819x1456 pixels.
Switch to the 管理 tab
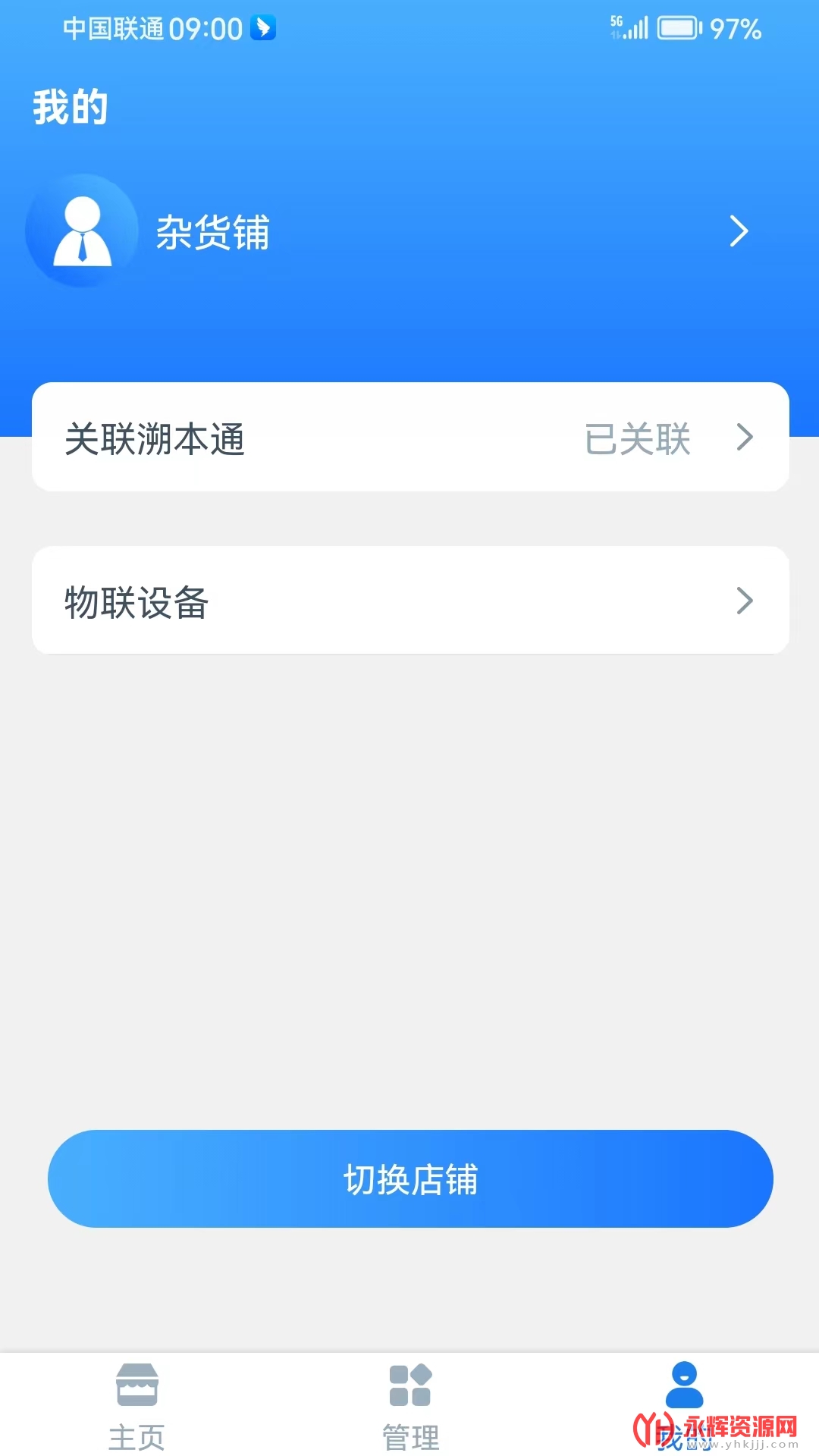pyautogui.click(x=410, y=1405)
